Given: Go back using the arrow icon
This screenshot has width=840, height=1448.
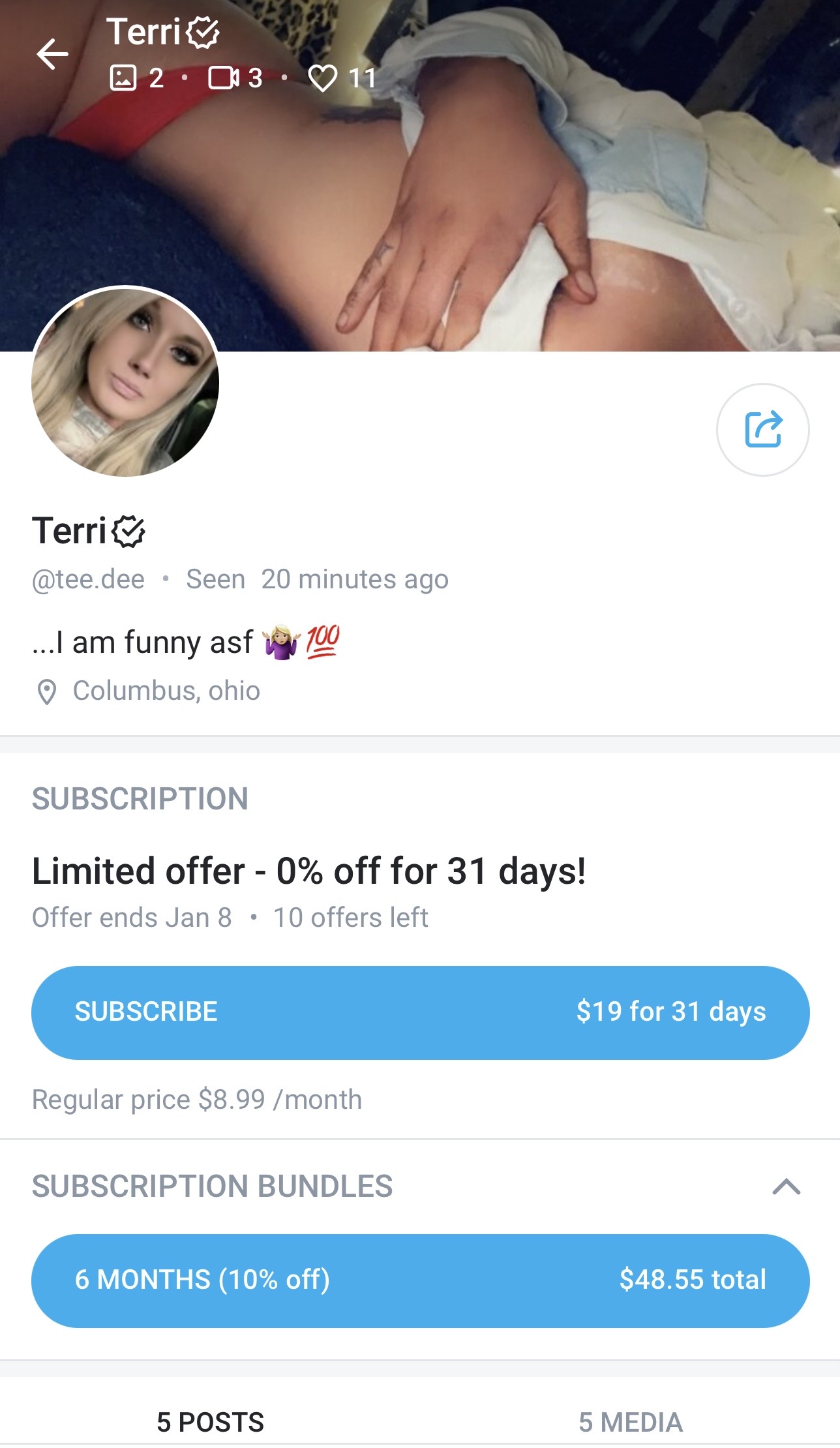Looking at the screenshot, I should (x=52, y=53).
